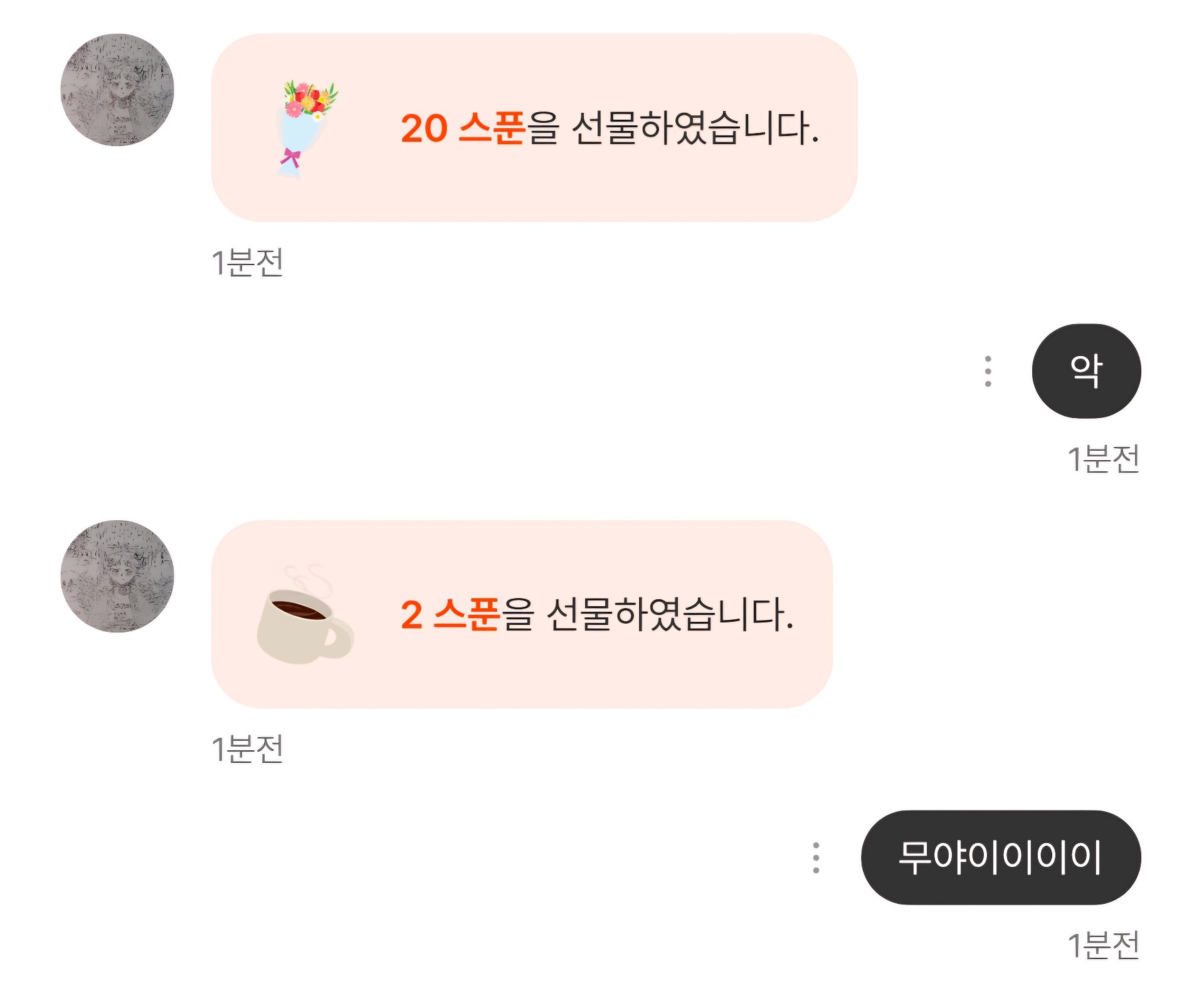The width and height of the screenshot is (1204, 981).
Task: Open options menu next to message 악
Action: (988, 371)
